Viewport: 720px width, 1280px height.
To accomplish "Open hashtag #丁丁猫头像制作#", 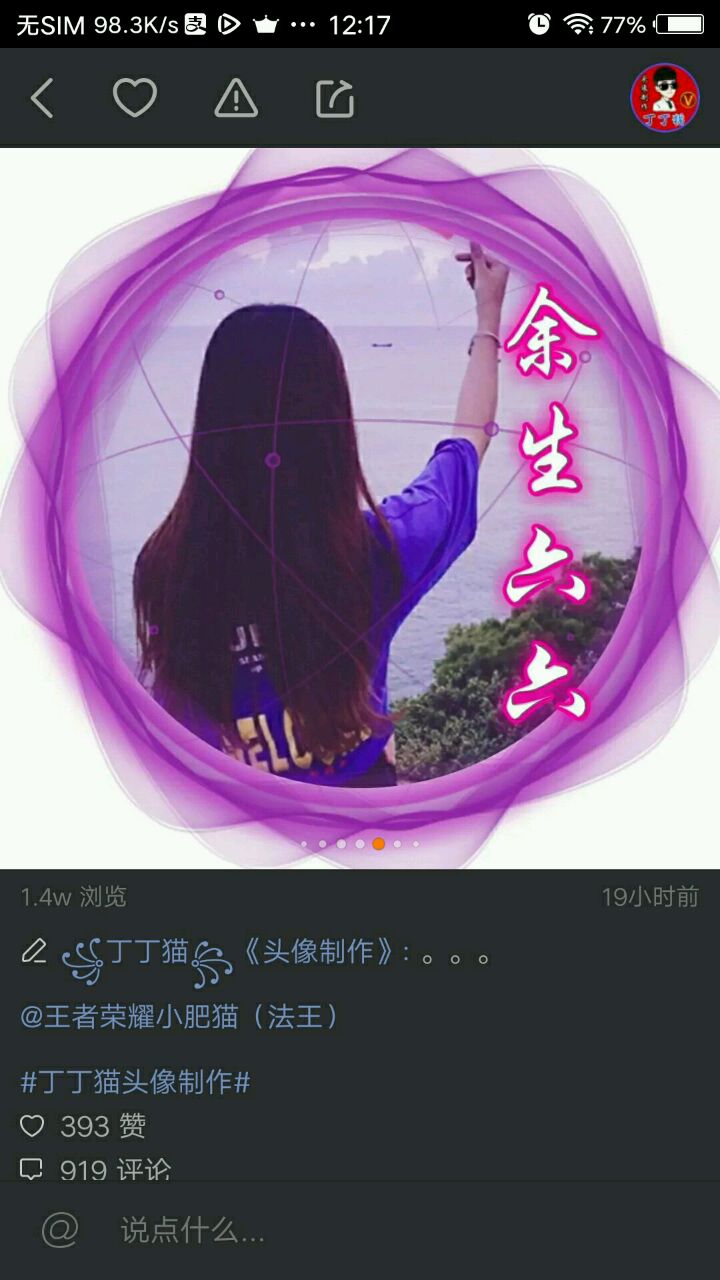I will pos(135,1081).
